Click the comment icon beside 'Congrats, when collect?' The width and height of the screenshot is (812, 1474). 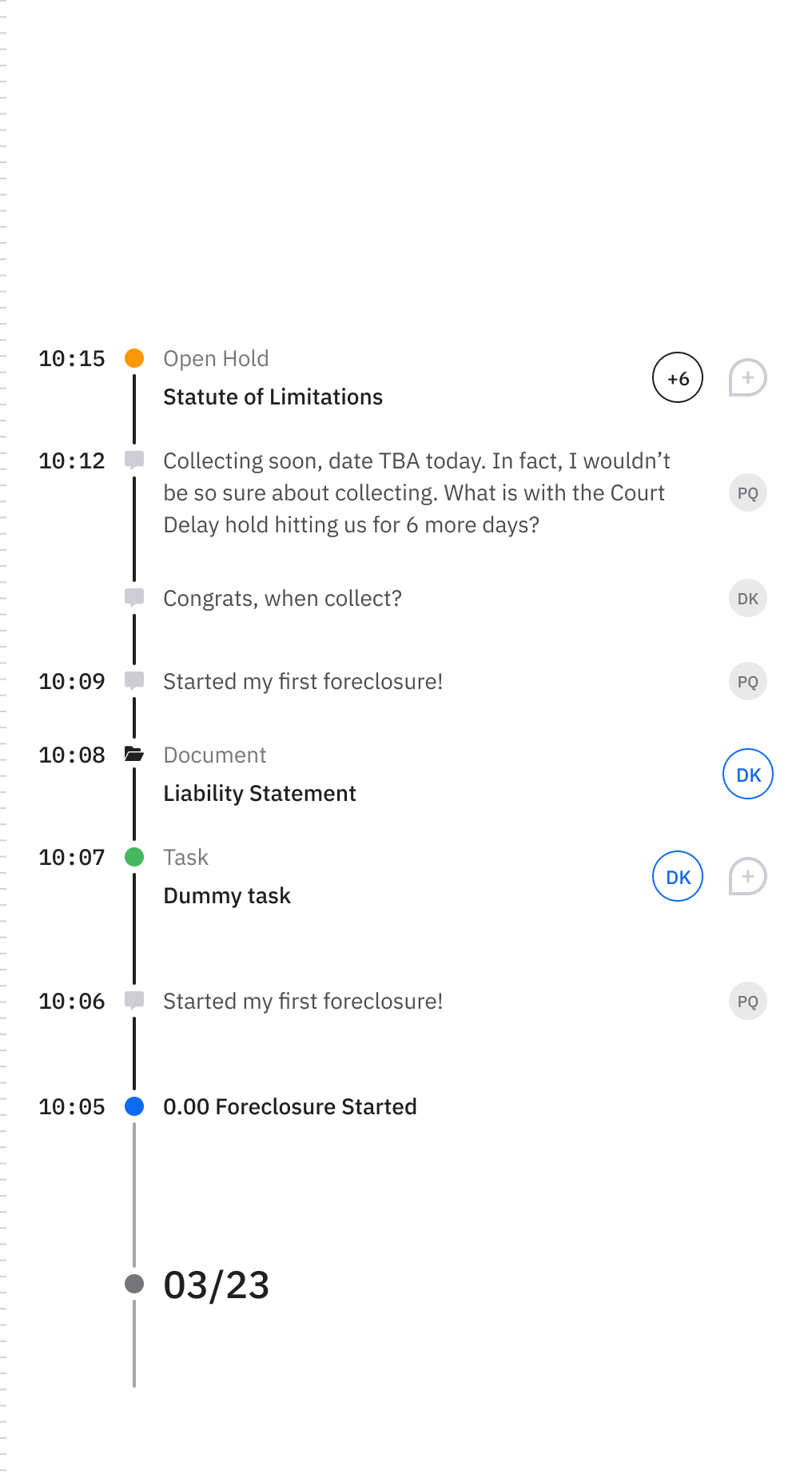(x=134, y=597)
